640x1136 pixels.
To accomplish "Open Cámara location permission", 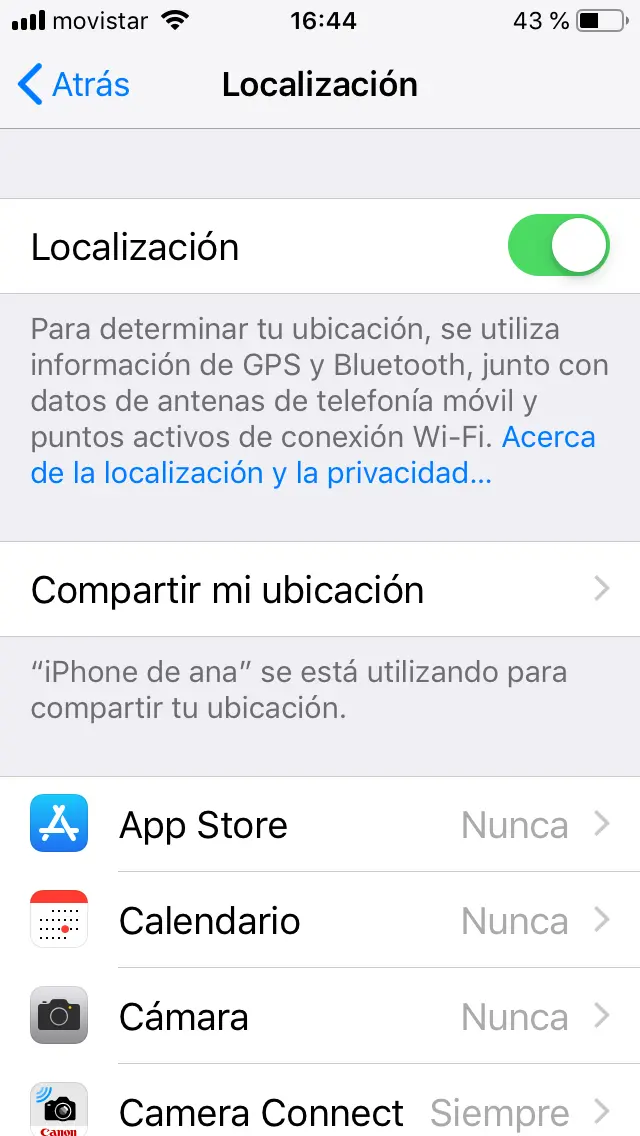I will [320, 1016].
